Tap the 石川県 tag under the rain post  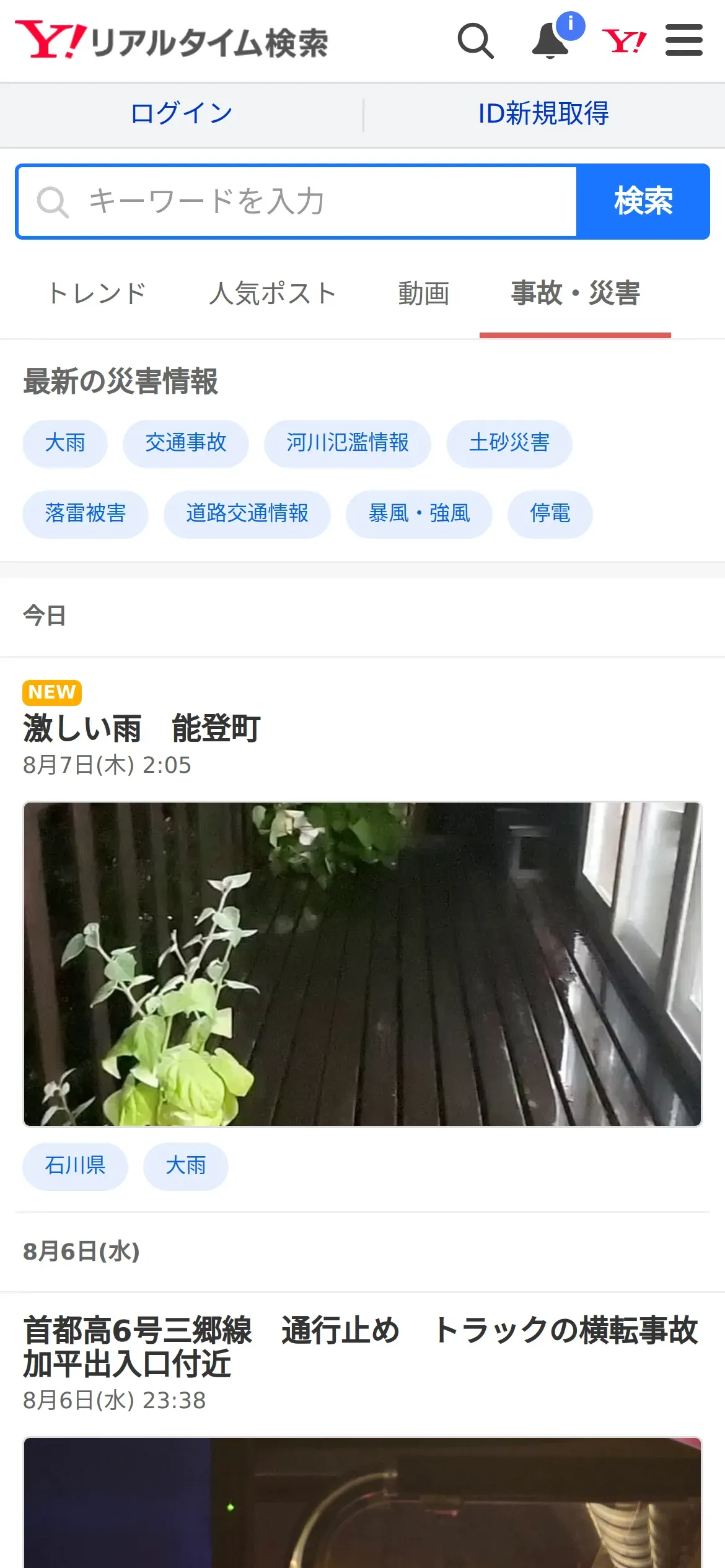pyautogui.click(x=76, y=1167)
